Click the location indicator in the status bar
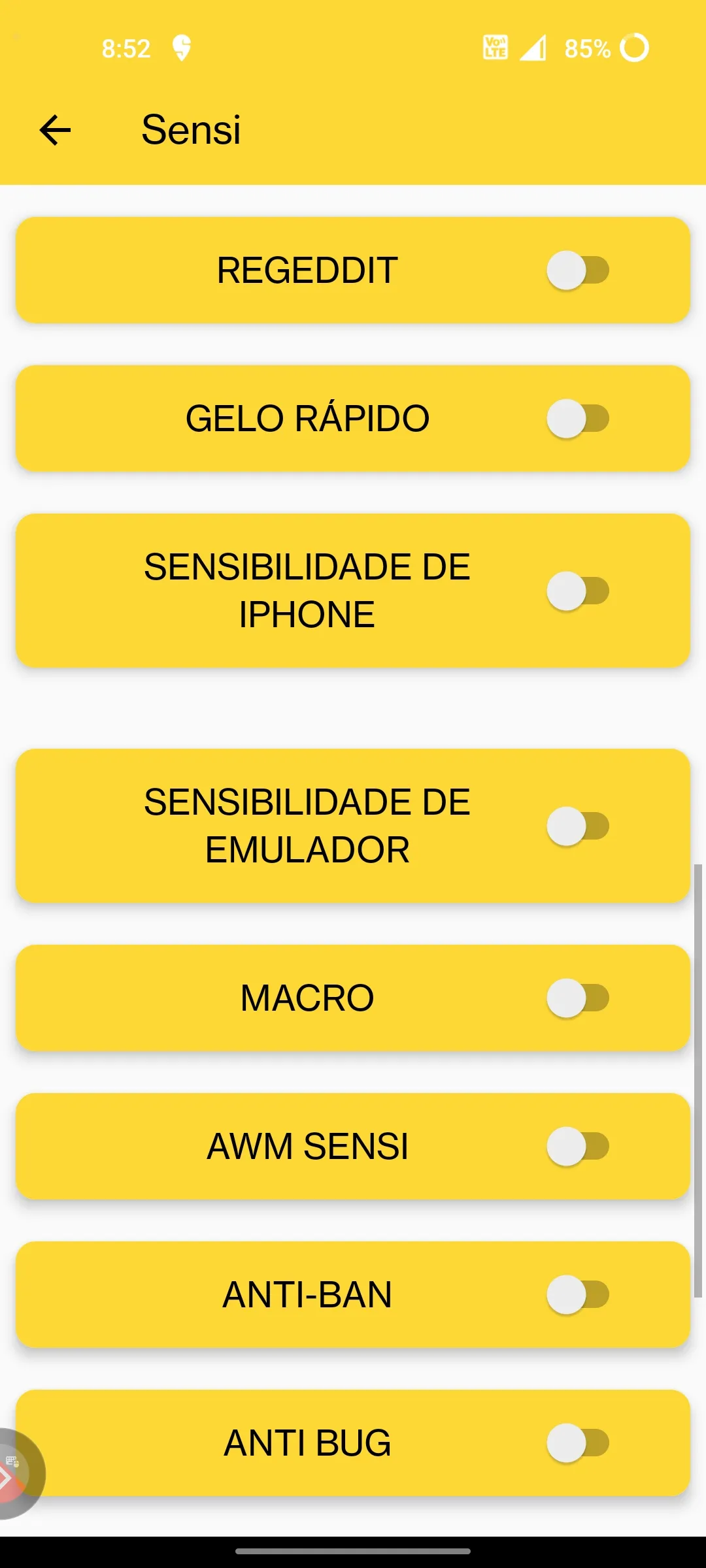 click(x=181, y=48)
